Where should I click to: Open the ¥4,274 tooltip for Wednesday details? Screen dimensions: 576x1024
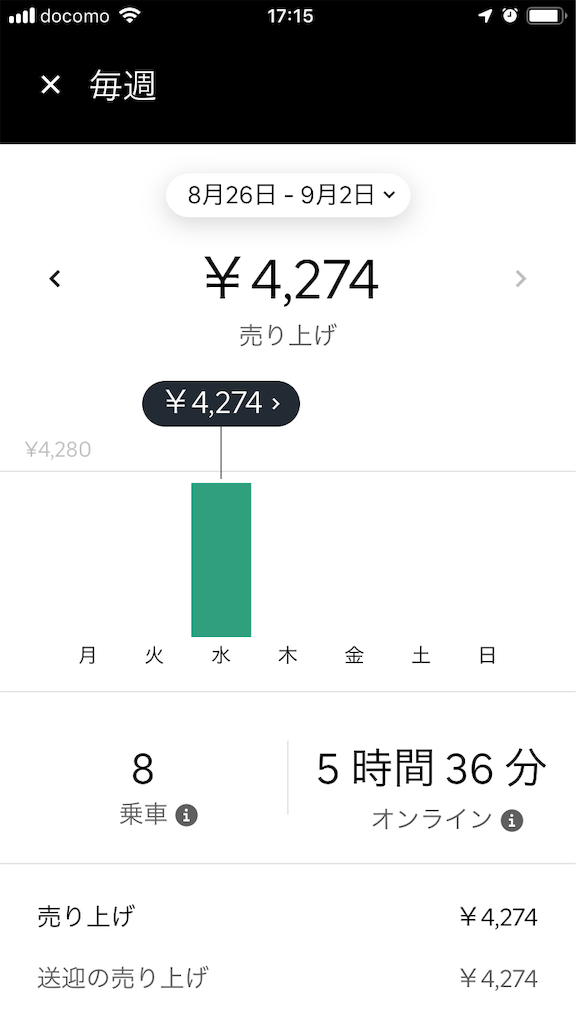[x=221, y=404]
